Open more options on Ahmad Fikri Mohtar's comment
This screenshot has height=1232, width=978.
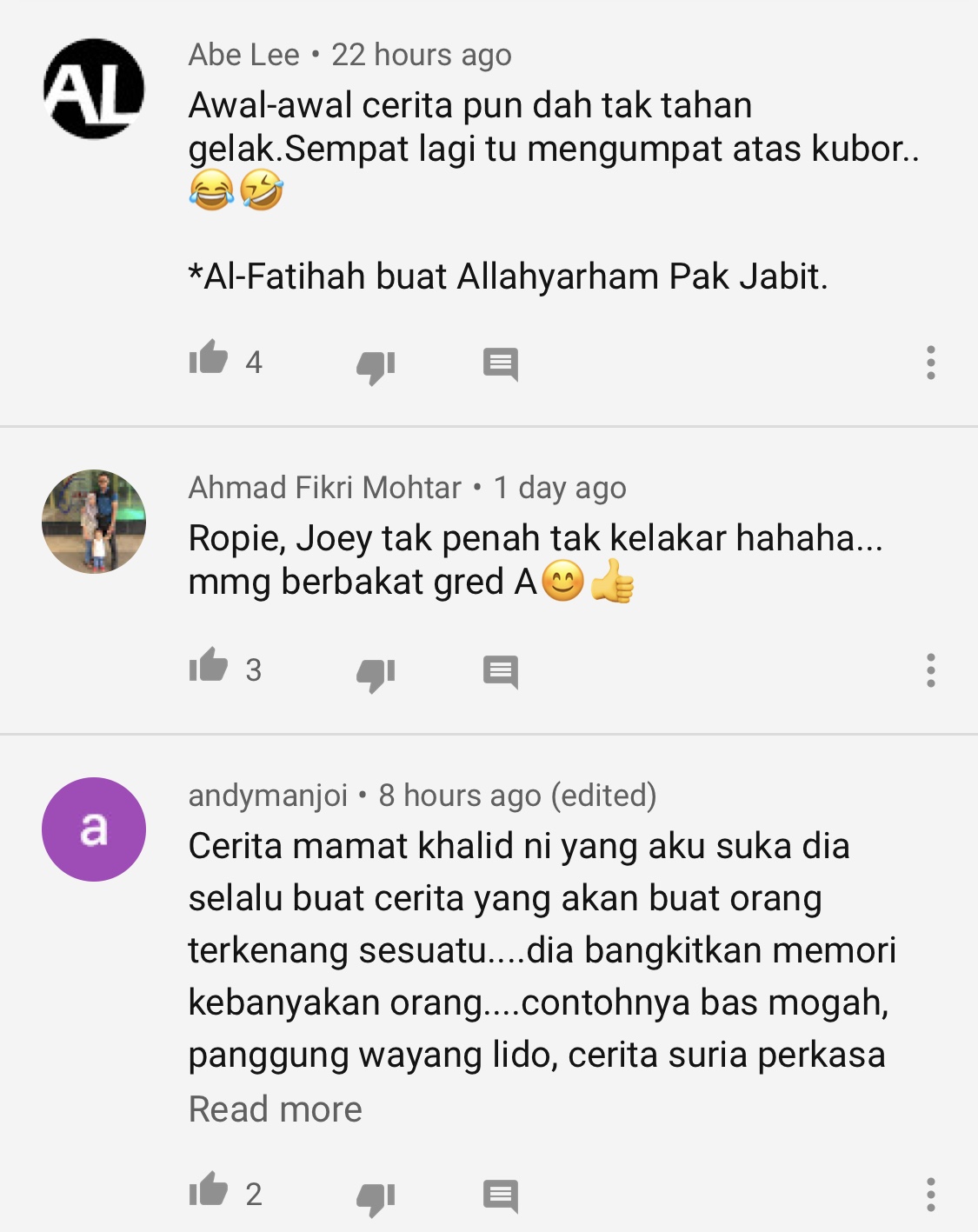point(930,670)
